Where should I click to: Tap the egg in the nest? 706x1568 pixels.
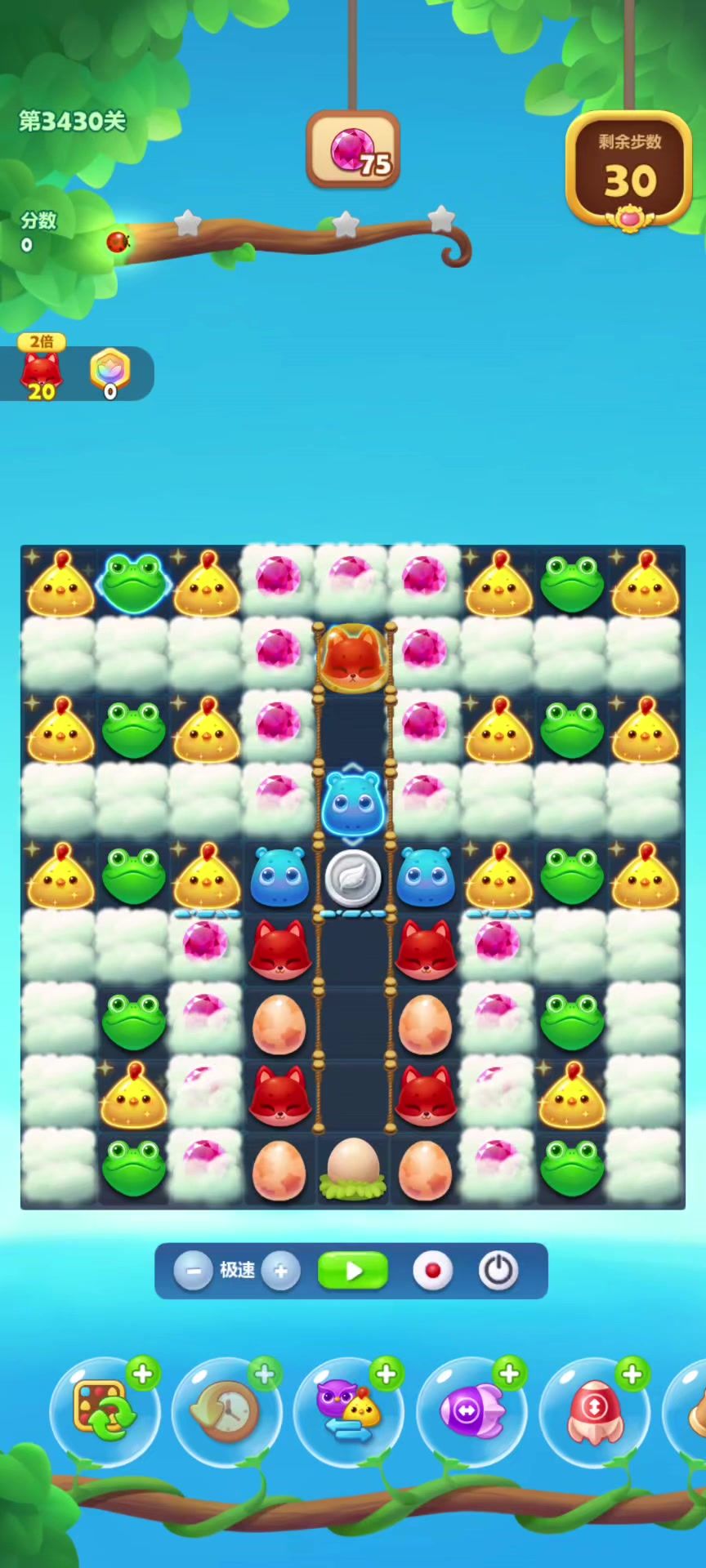353,1168
